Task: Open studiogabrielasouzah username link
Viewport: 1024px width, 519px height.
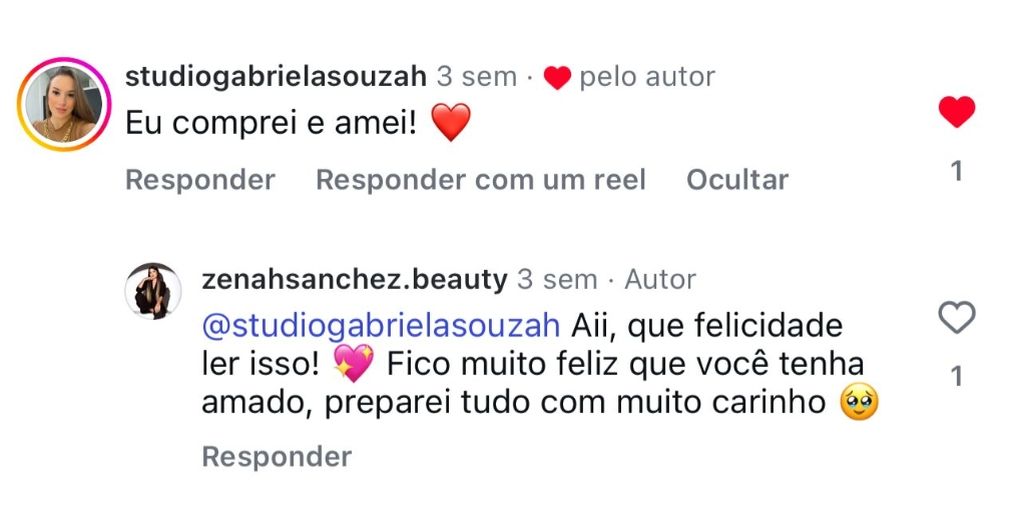Action: point(276,76)
